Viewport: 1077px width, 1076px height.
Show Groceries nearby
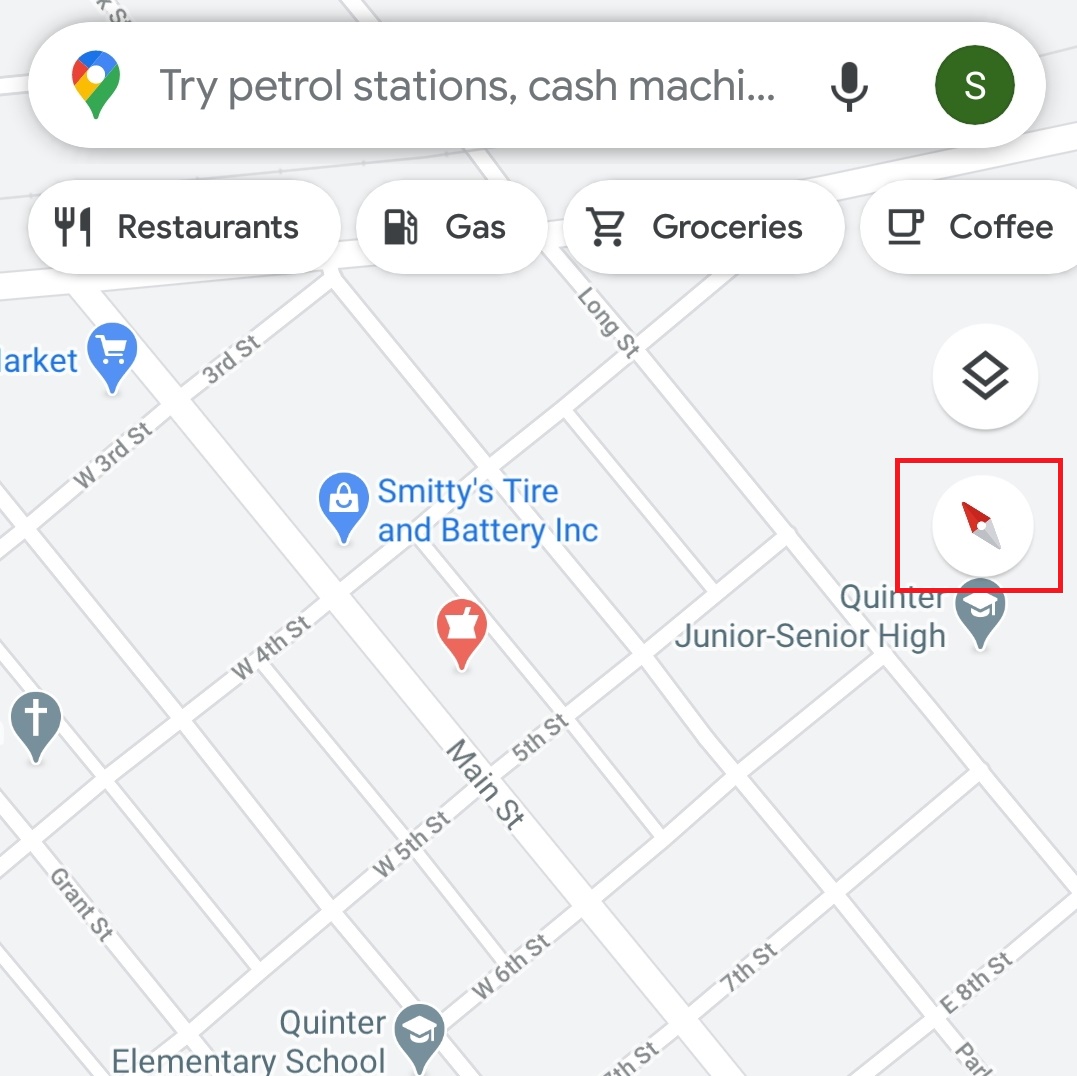(x=703, y=228)
